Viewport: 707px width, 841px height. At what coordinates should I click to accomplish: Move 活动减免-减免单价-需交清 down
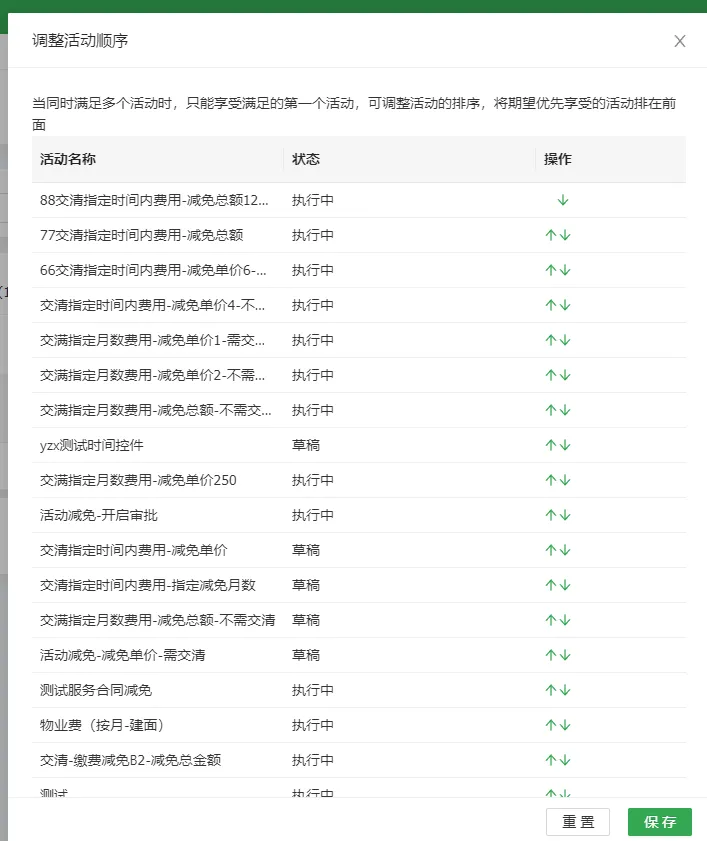tap(565, 655)
